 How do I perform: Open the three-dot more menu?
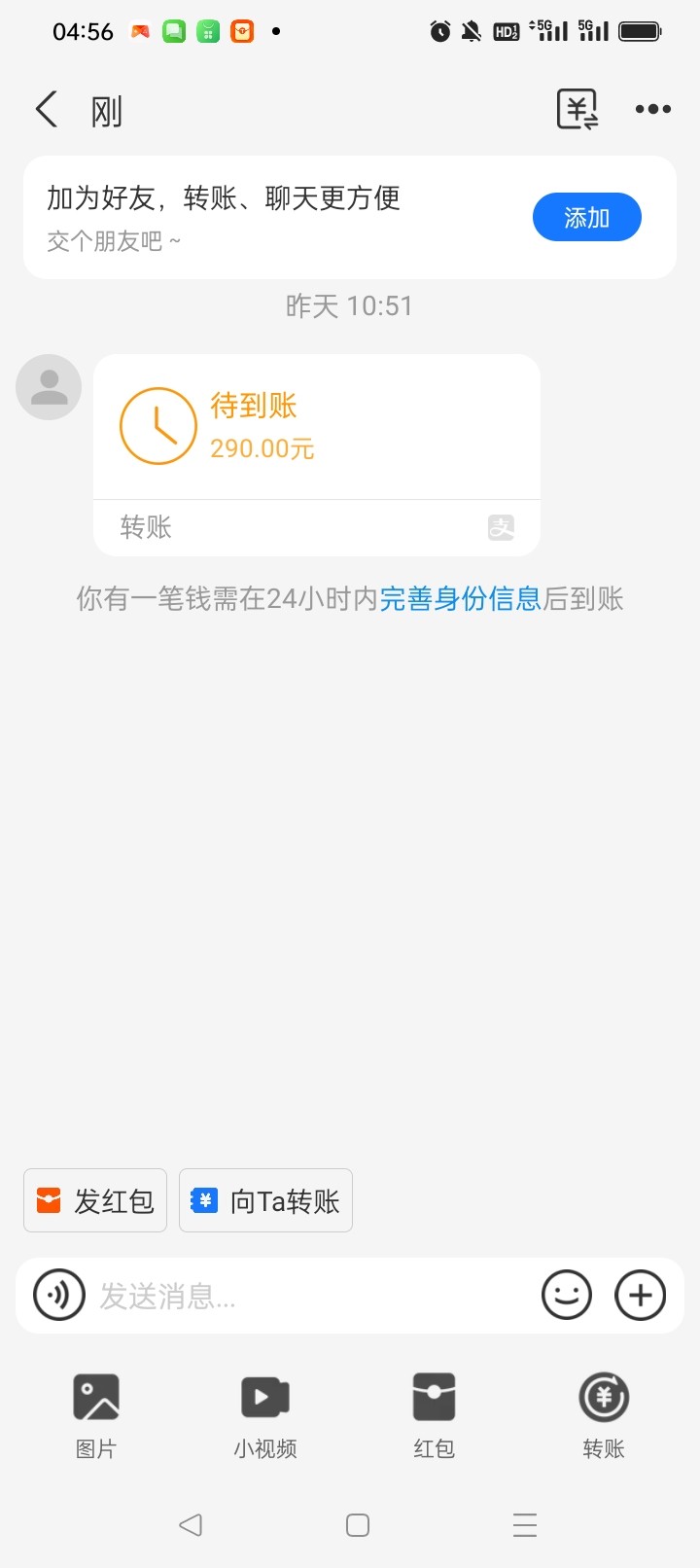pyautogui.click(x=652, y=109)
